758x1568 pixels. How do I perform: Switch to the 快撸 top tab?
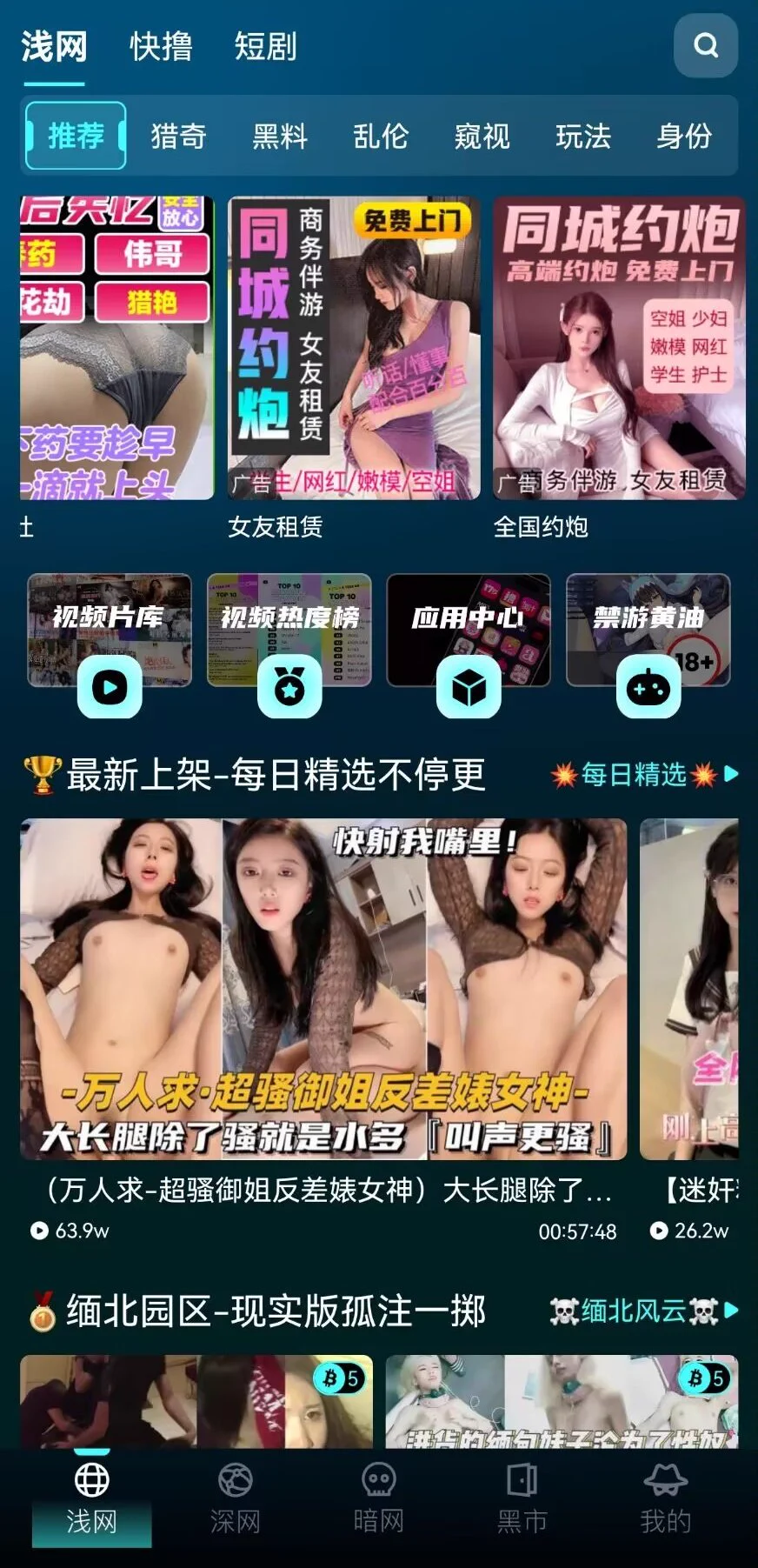[161, 46]
